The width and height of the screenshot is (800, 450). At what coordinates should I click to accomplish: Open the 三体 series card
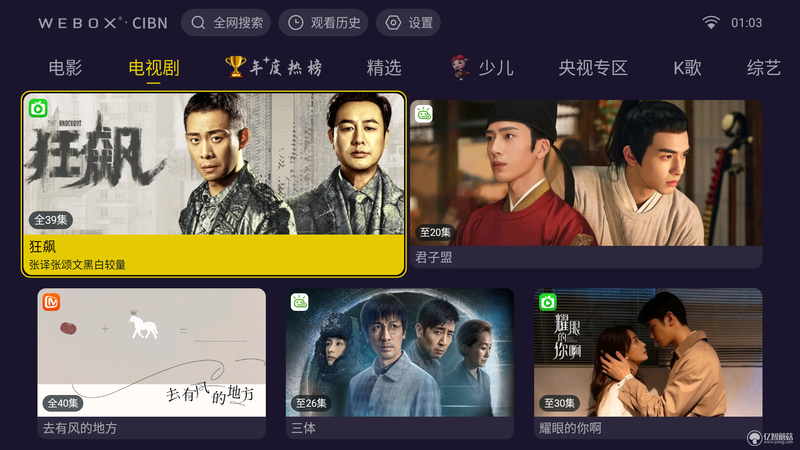pos(400,360)
